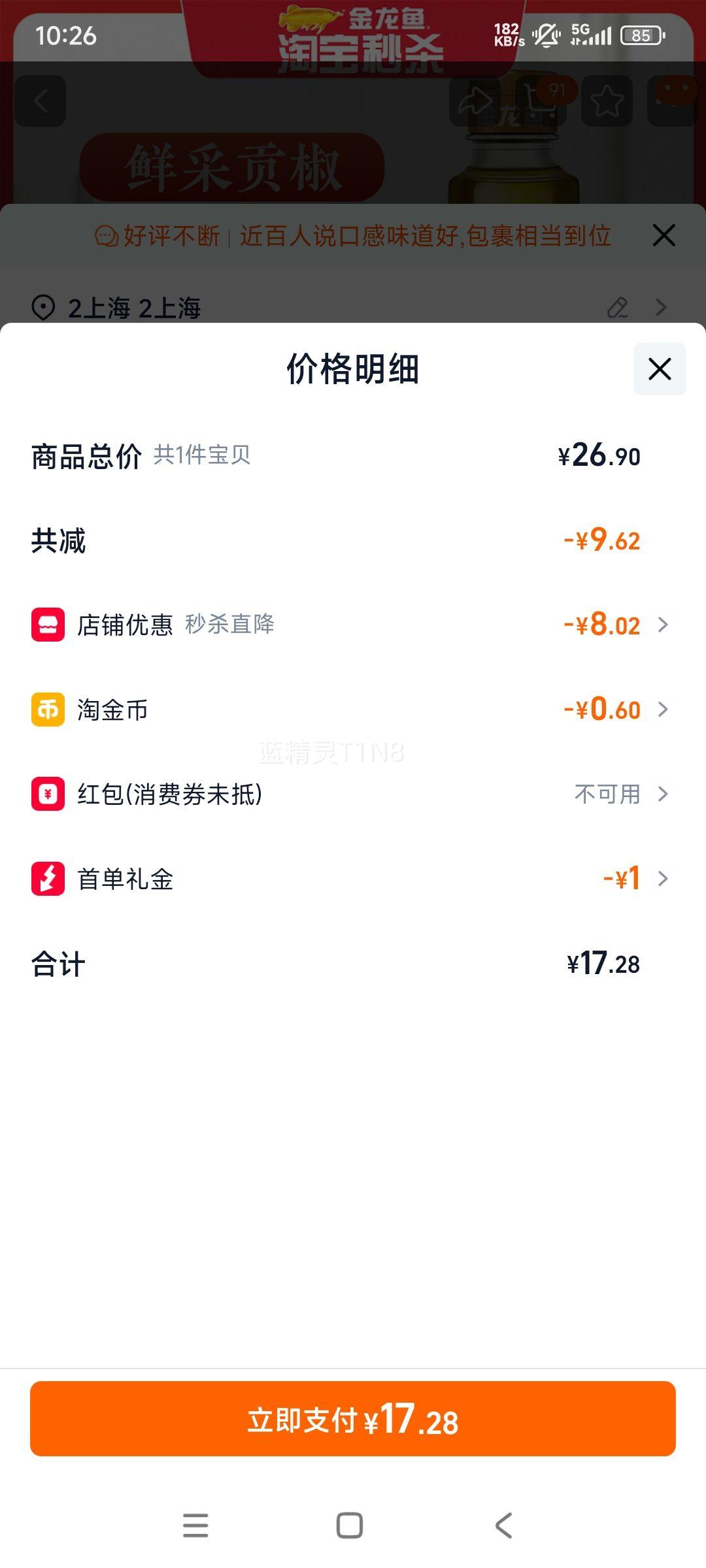Click the edit pencil next to the address
The width and height of the screenshot is (706, 1568).
click(617, 307)
